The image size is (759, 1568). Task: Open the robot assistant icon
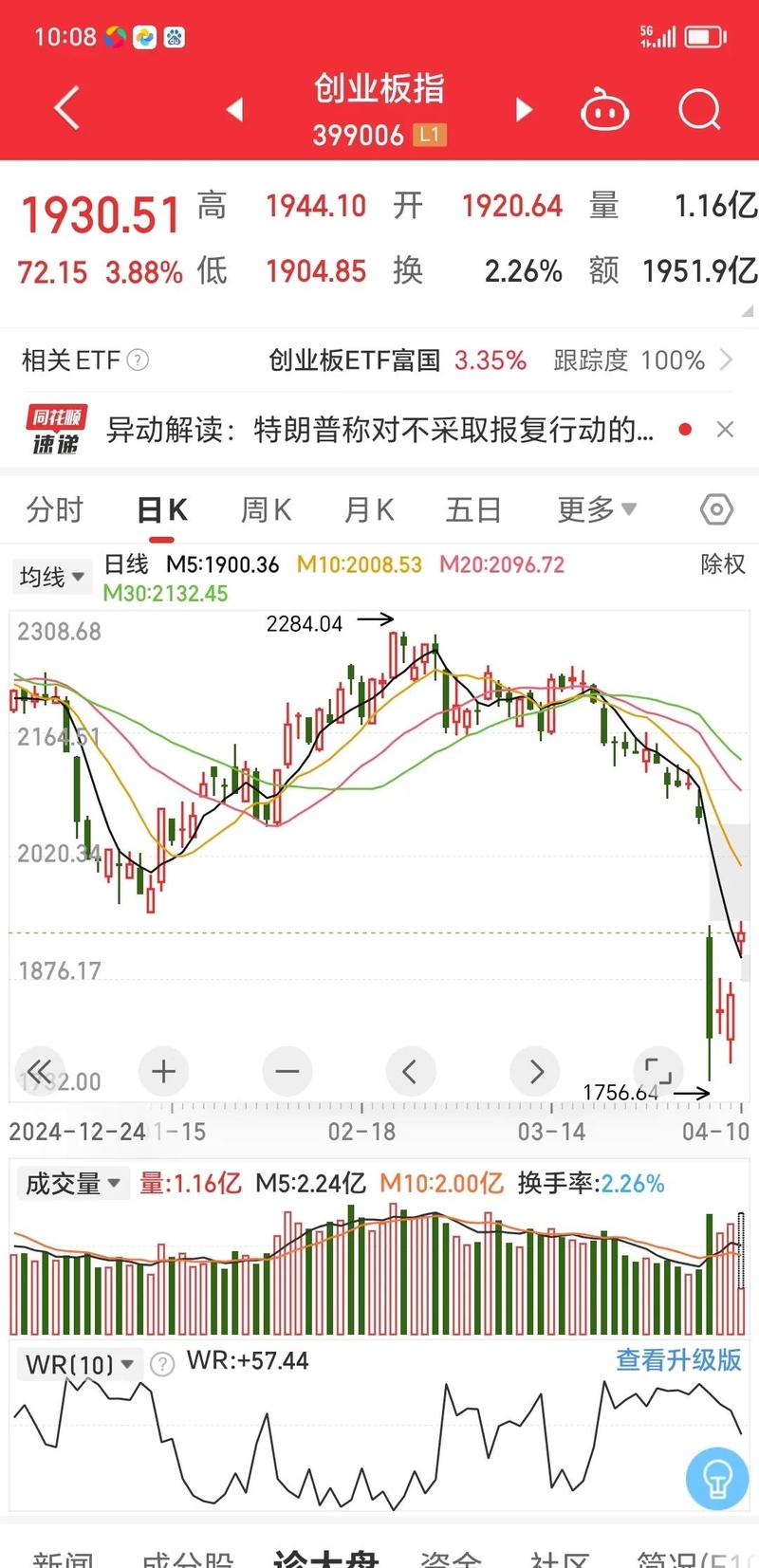[x=604, y=111]
